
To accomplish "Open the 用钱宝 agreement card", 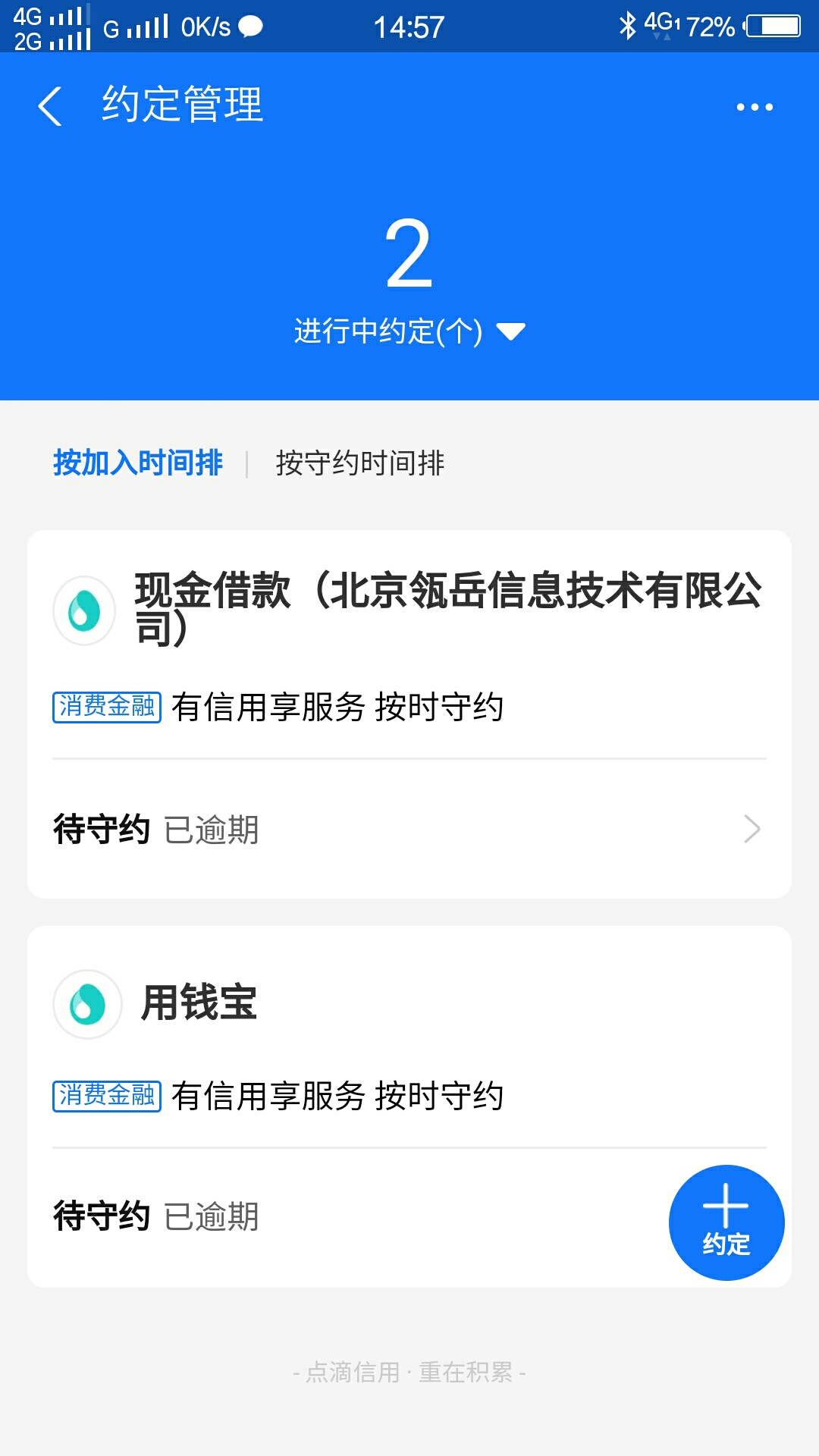I will click(x=409, y=1106).
